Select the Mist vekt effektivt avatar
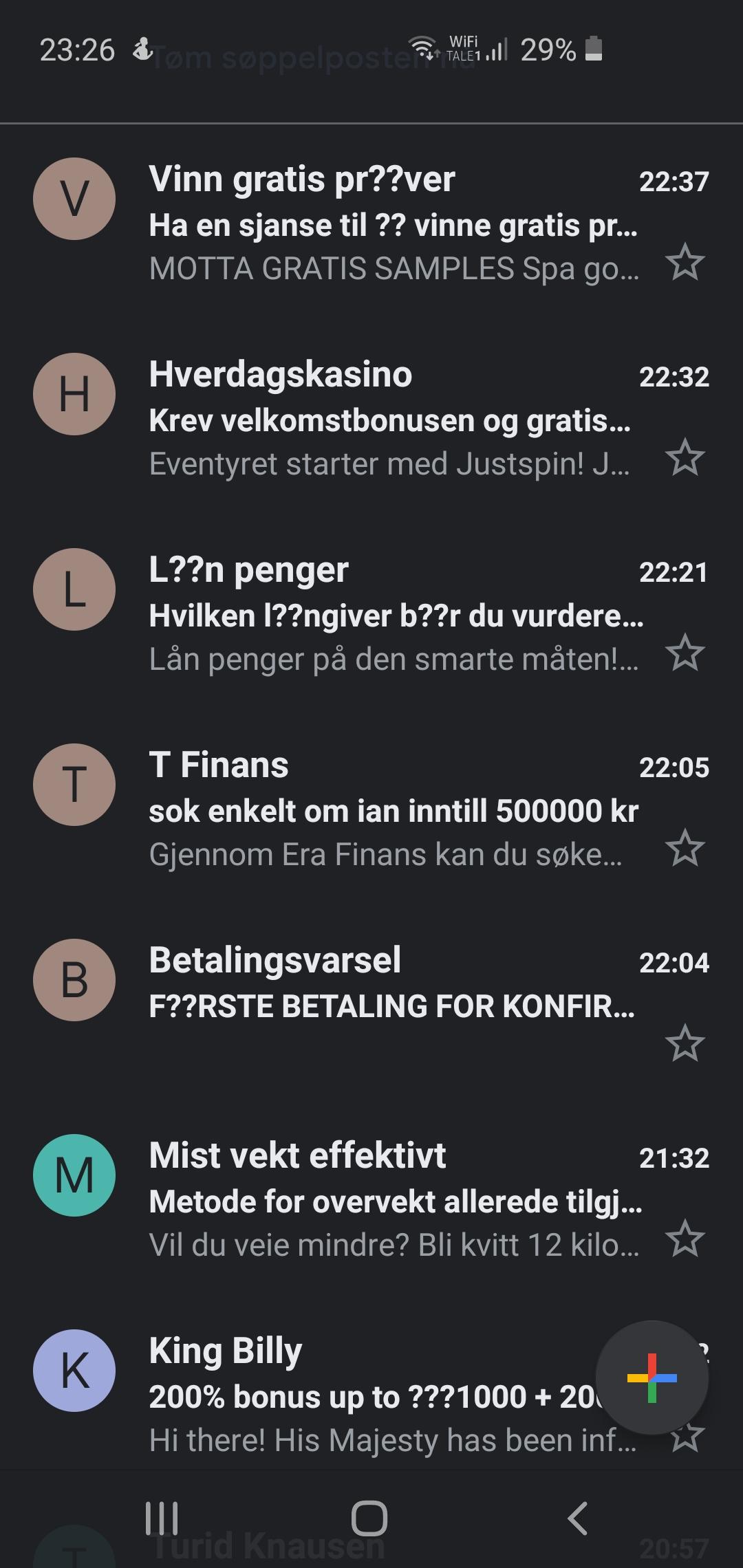Viewport: 743px width, 1568px height. click(74, 1175)
